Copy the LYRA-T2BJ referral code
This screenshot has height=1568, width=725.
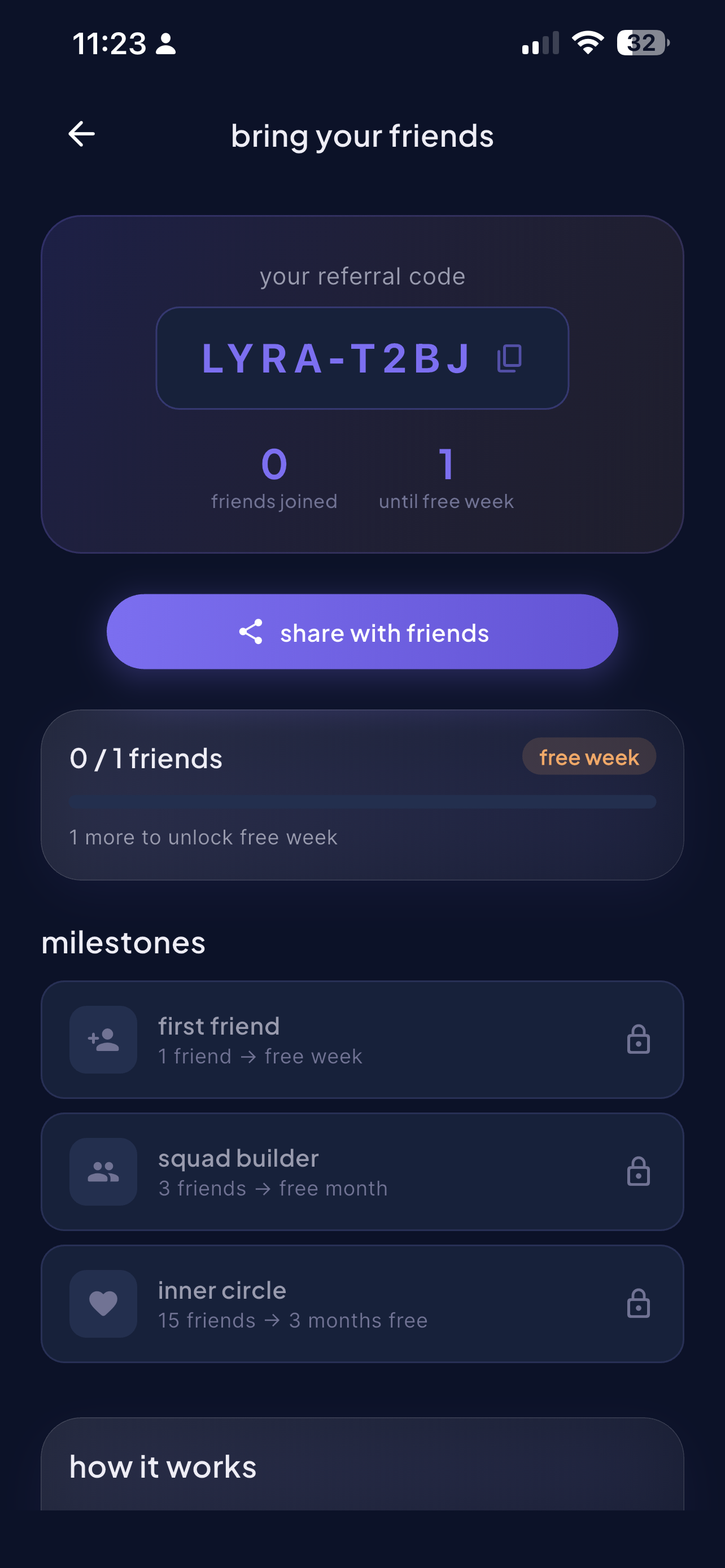coord(509,358)
